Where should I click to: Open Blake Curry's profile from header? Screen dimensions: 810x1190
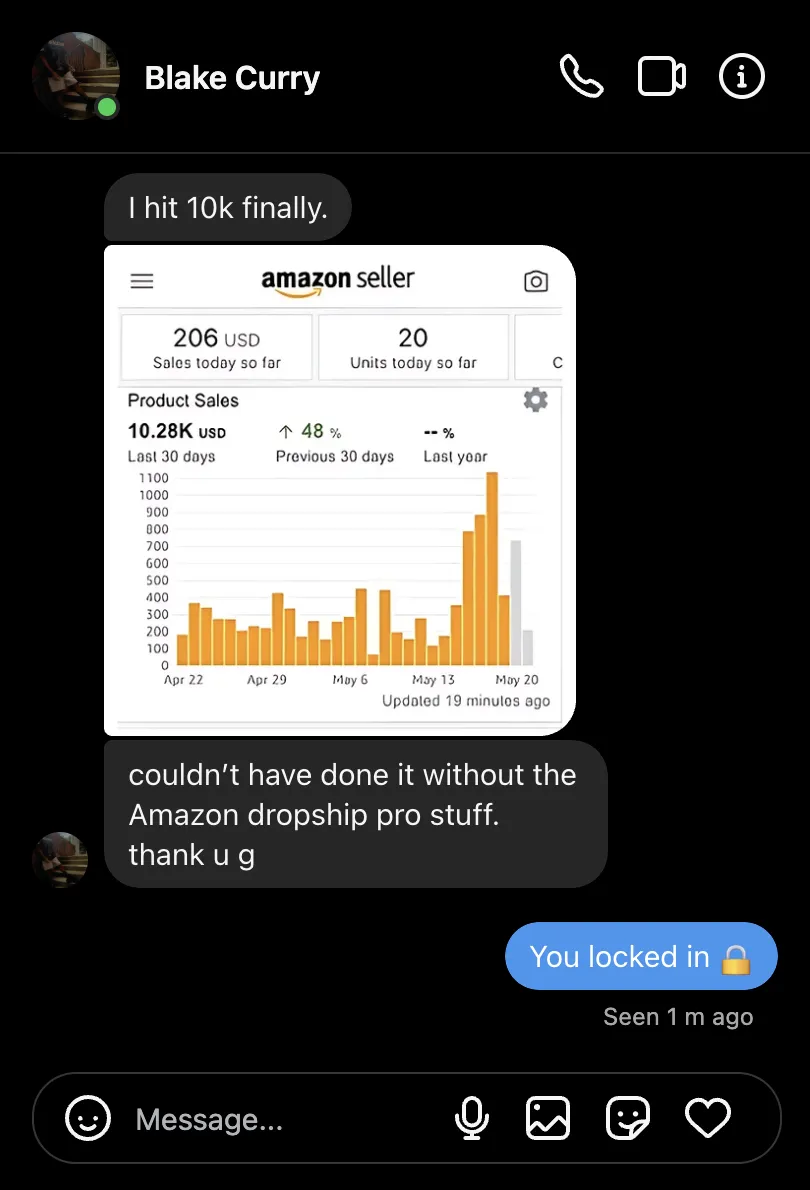point(232,77)
